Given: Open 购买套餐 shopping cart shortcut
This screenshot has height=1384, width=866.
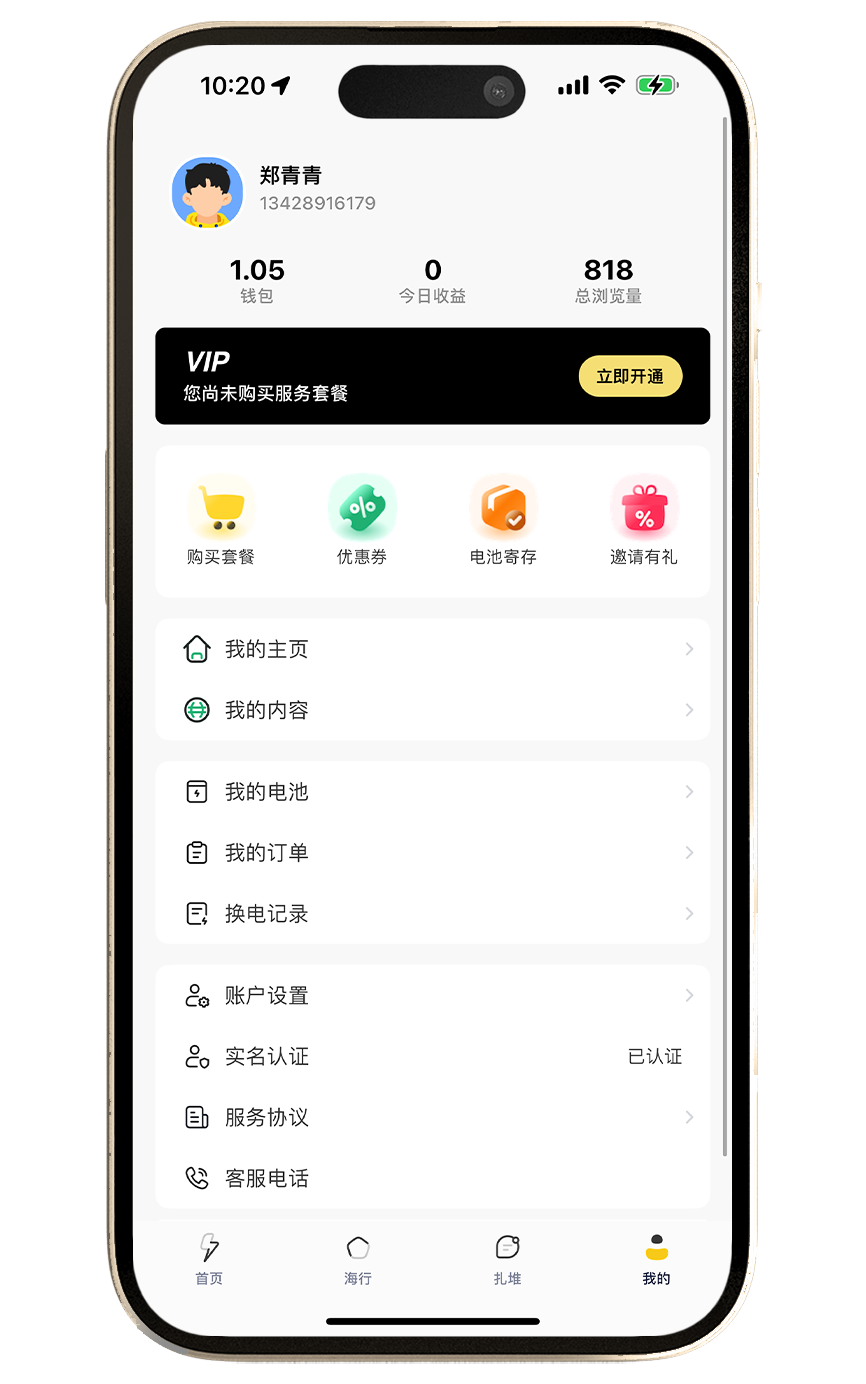Looking at the screenshot, I should pyautogui.click(x=221, y=521).
